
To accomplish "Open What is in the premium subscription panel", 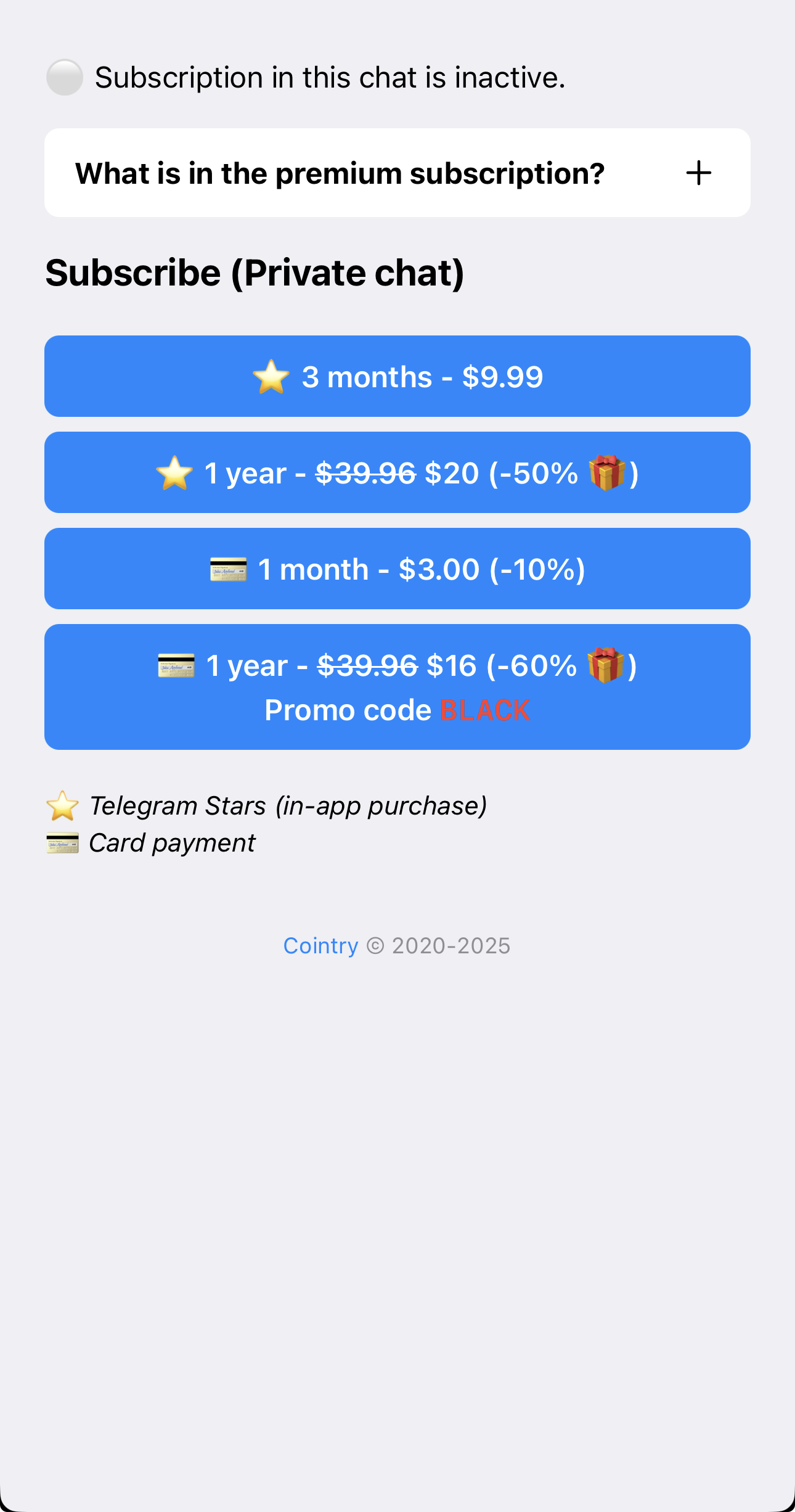I will (341, 173).
